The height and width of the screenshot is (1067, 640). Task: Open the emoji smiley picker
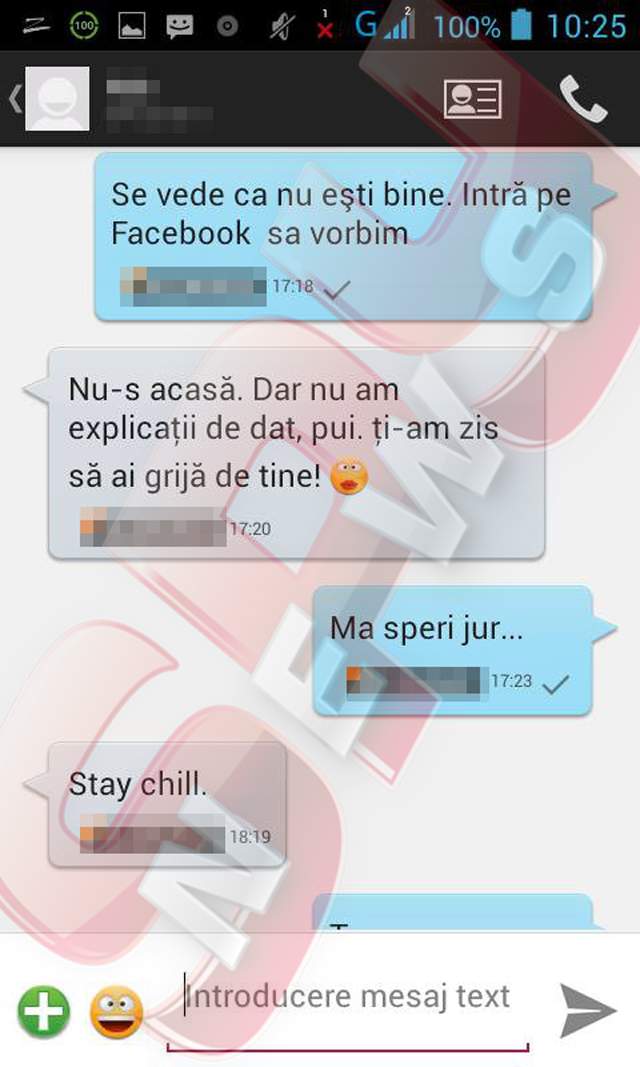coord(117,1012)
